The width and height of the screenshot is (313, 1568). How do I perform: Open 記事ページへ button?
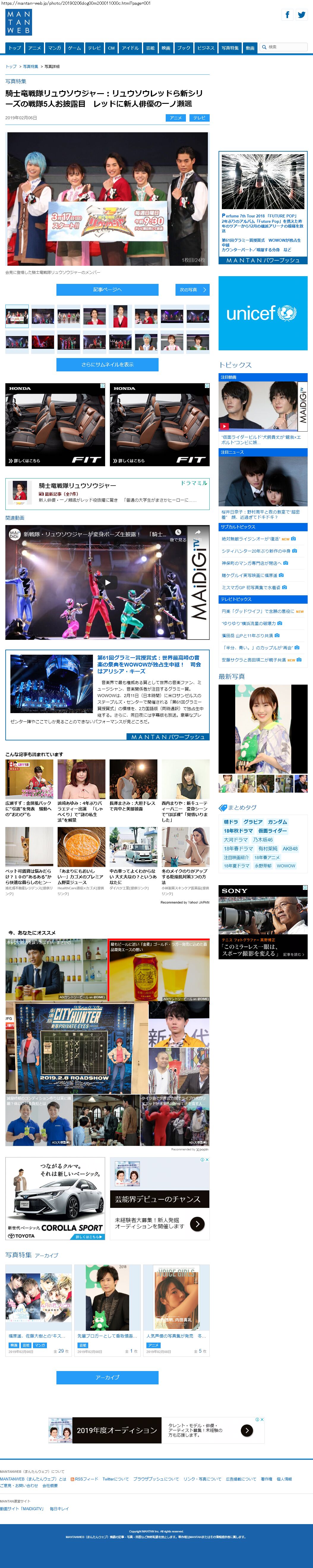point(107,290)
